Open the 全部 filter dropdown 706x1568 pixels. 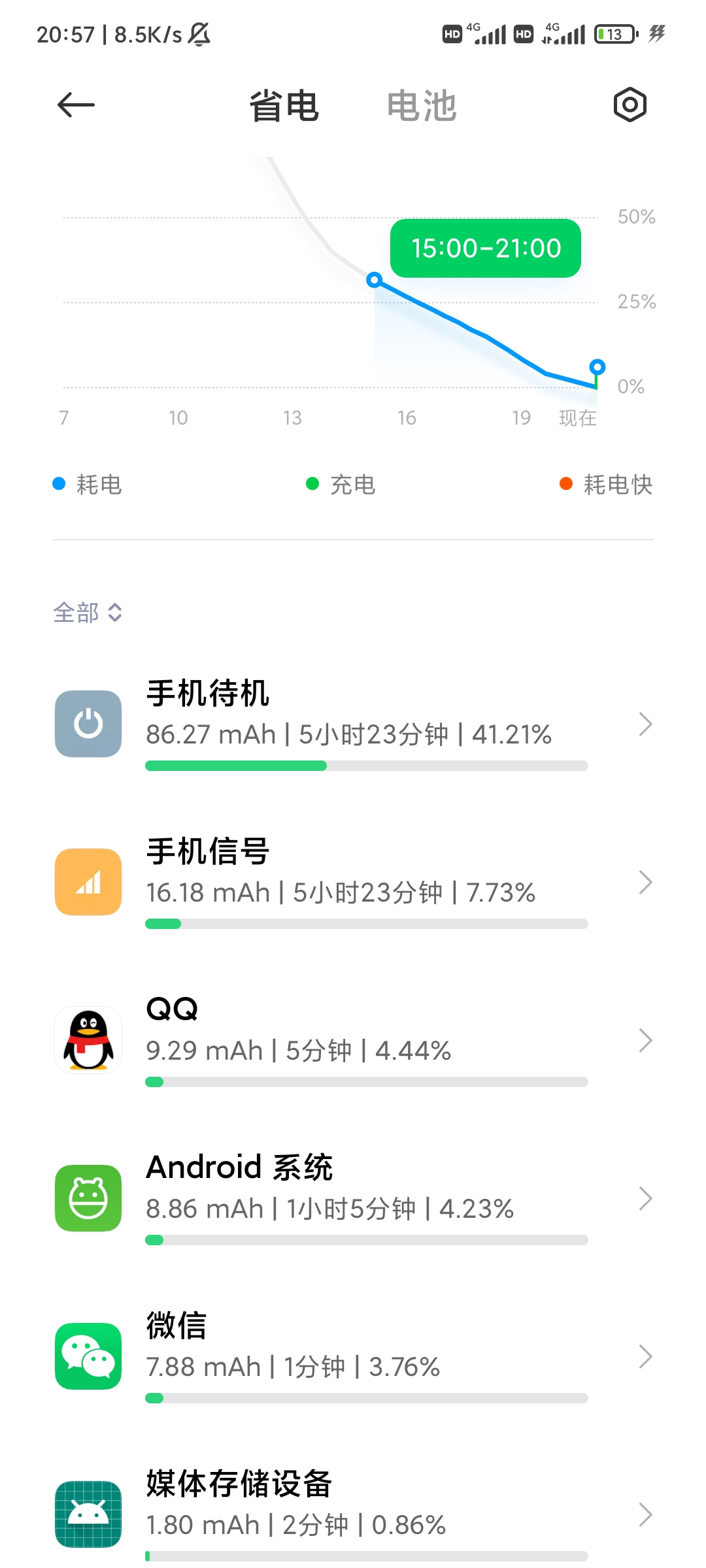(x=88, y=613)
